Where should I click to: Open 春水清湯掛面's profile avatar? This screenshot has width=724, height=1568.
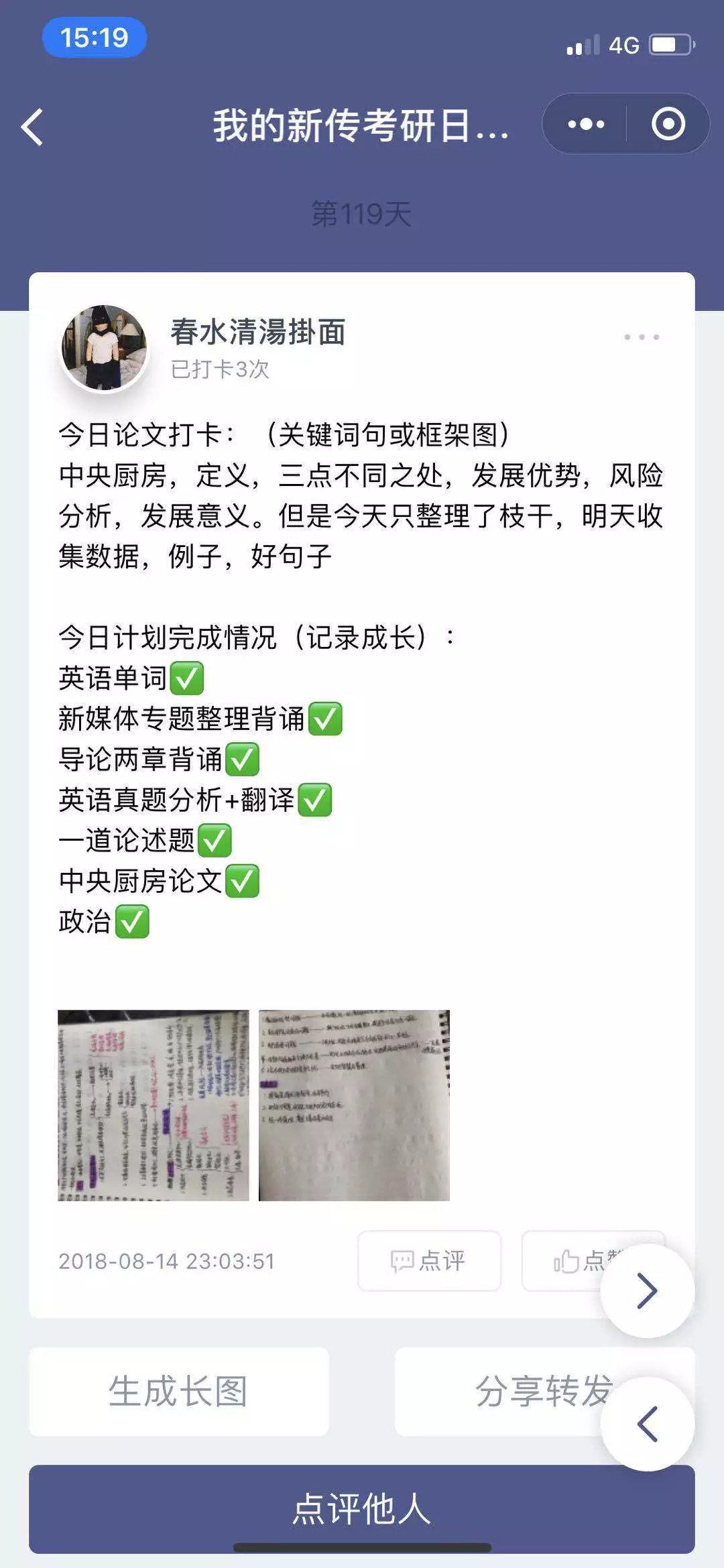coord(104,348)
